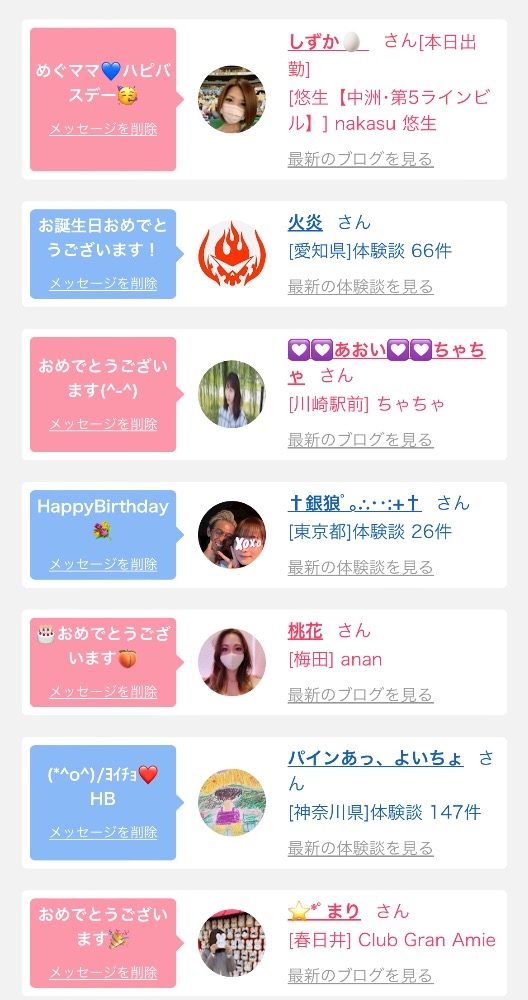528x1000 pixels.
Task: View 銀狼's latest 体験談 in 東京都
Action: click(x=360, y=567)
